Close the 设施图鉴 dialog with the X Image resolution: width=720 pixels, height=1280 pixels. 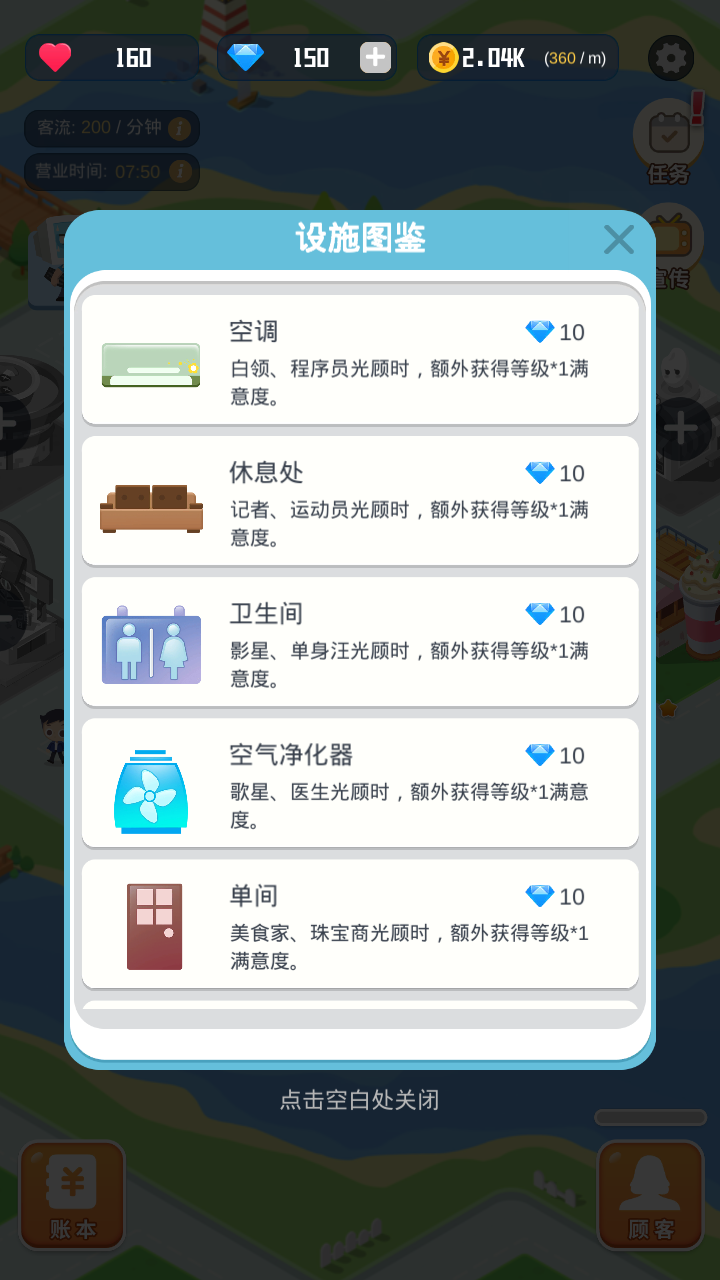pos(619,240)
